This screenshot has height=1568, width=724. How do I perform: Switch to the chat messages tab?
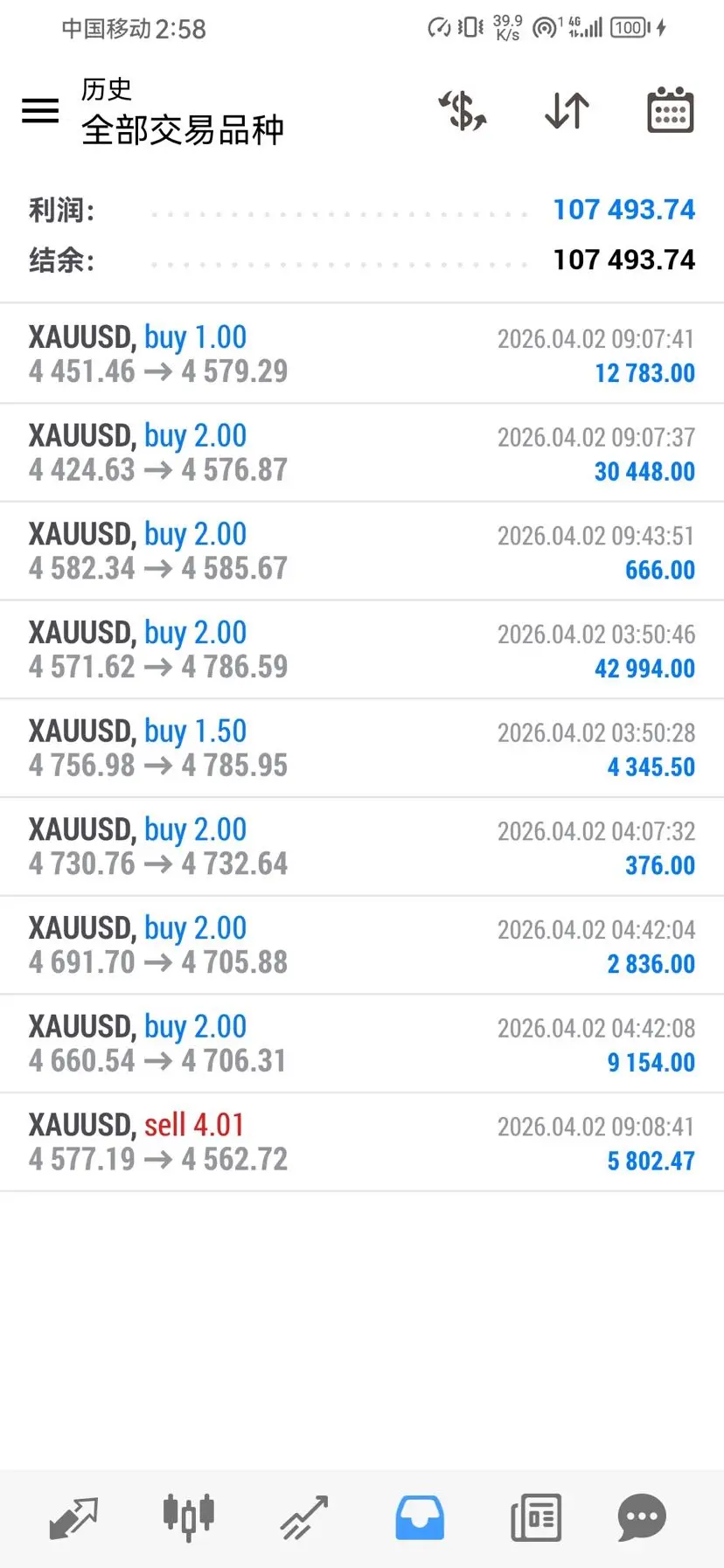pos(642,1517)
